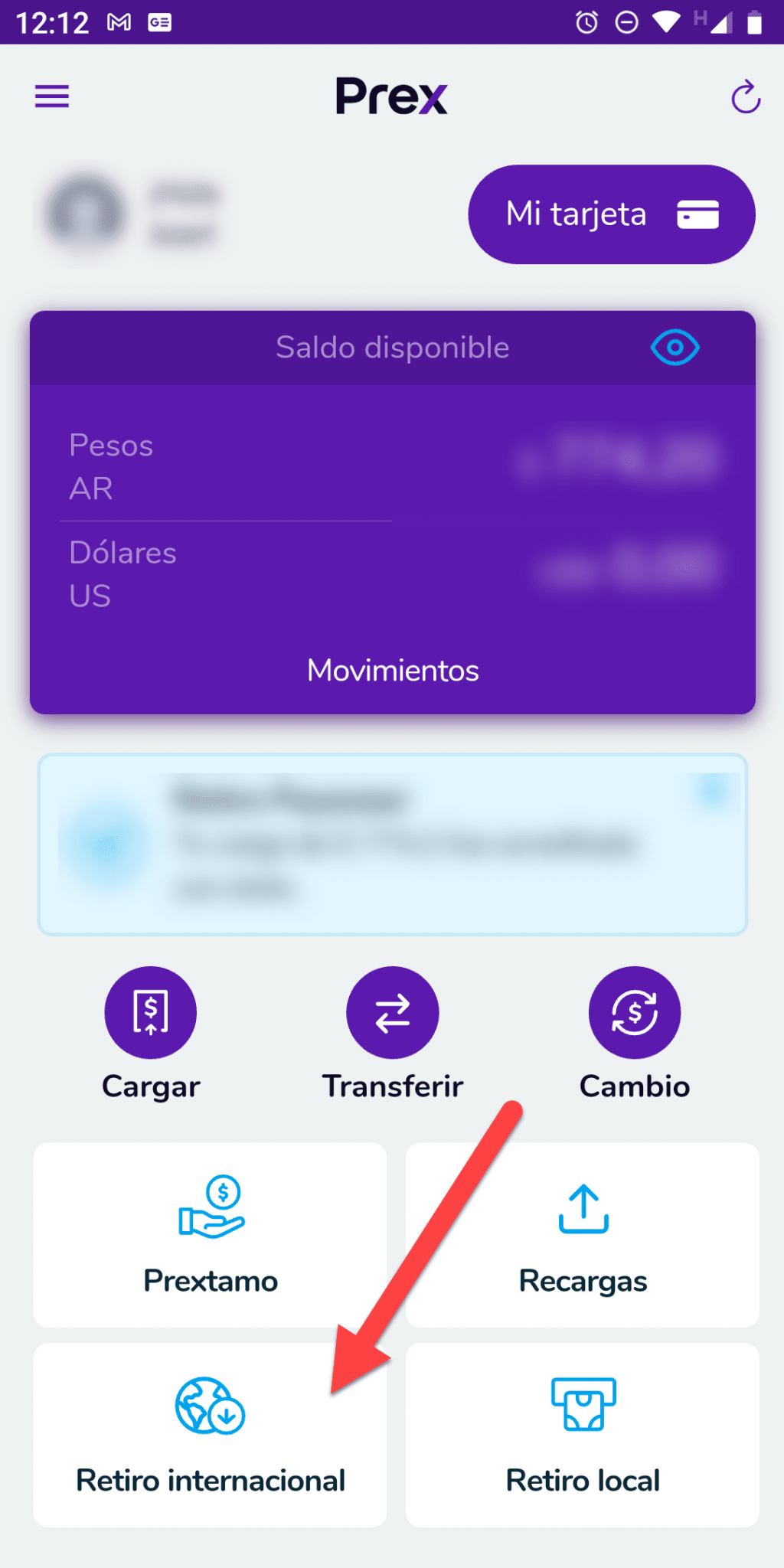
Task: Open Transferir
Action: tap(393, 1013)
